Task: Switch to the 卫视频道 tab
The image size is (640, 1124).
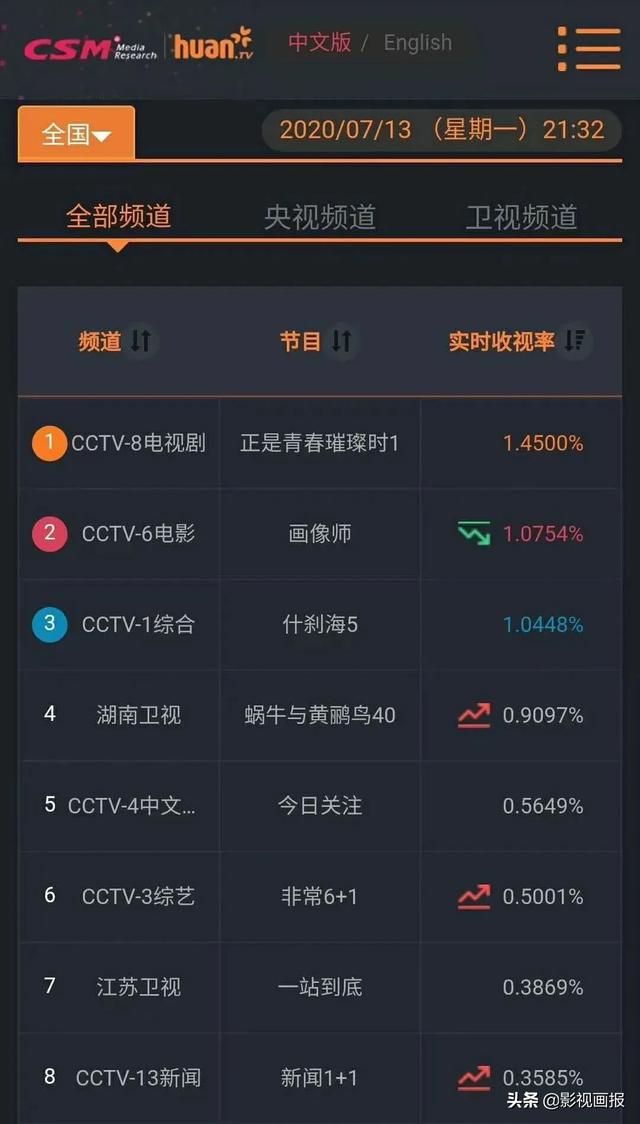Action: coord(521,217)
